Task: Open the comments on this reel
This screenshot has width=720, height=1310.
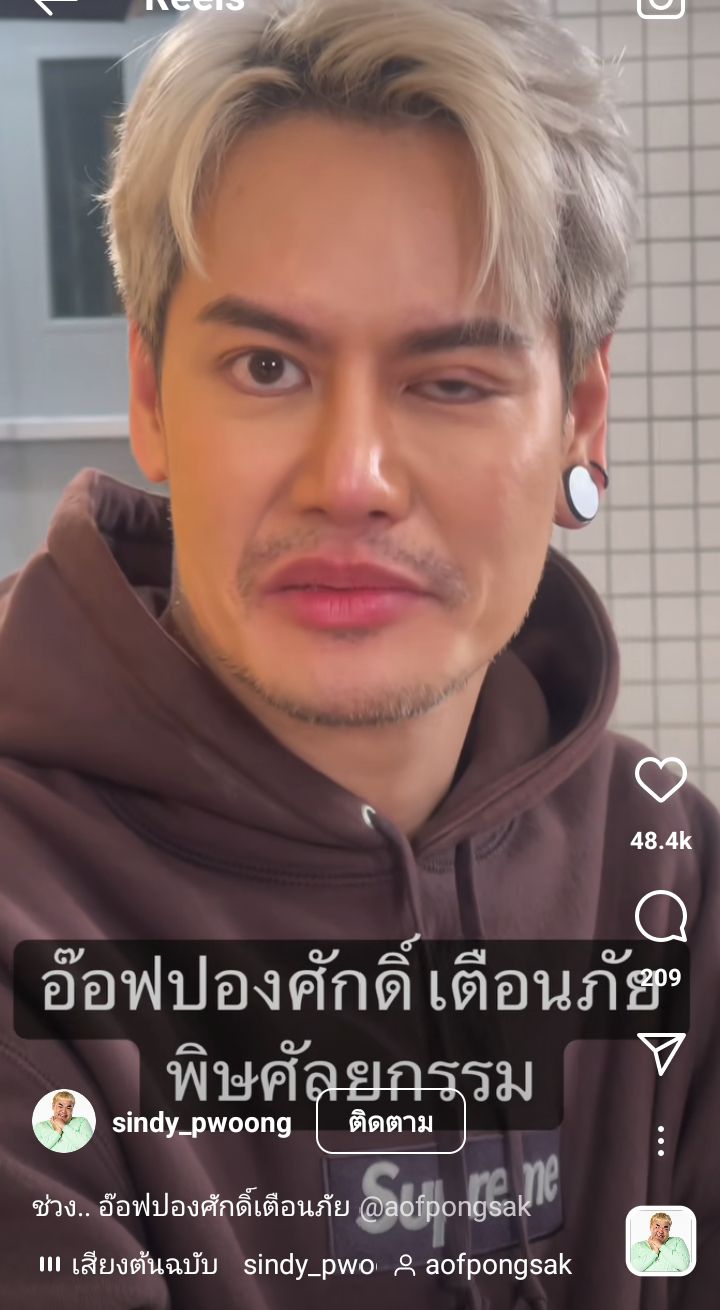Action: [x=661, y=916]
